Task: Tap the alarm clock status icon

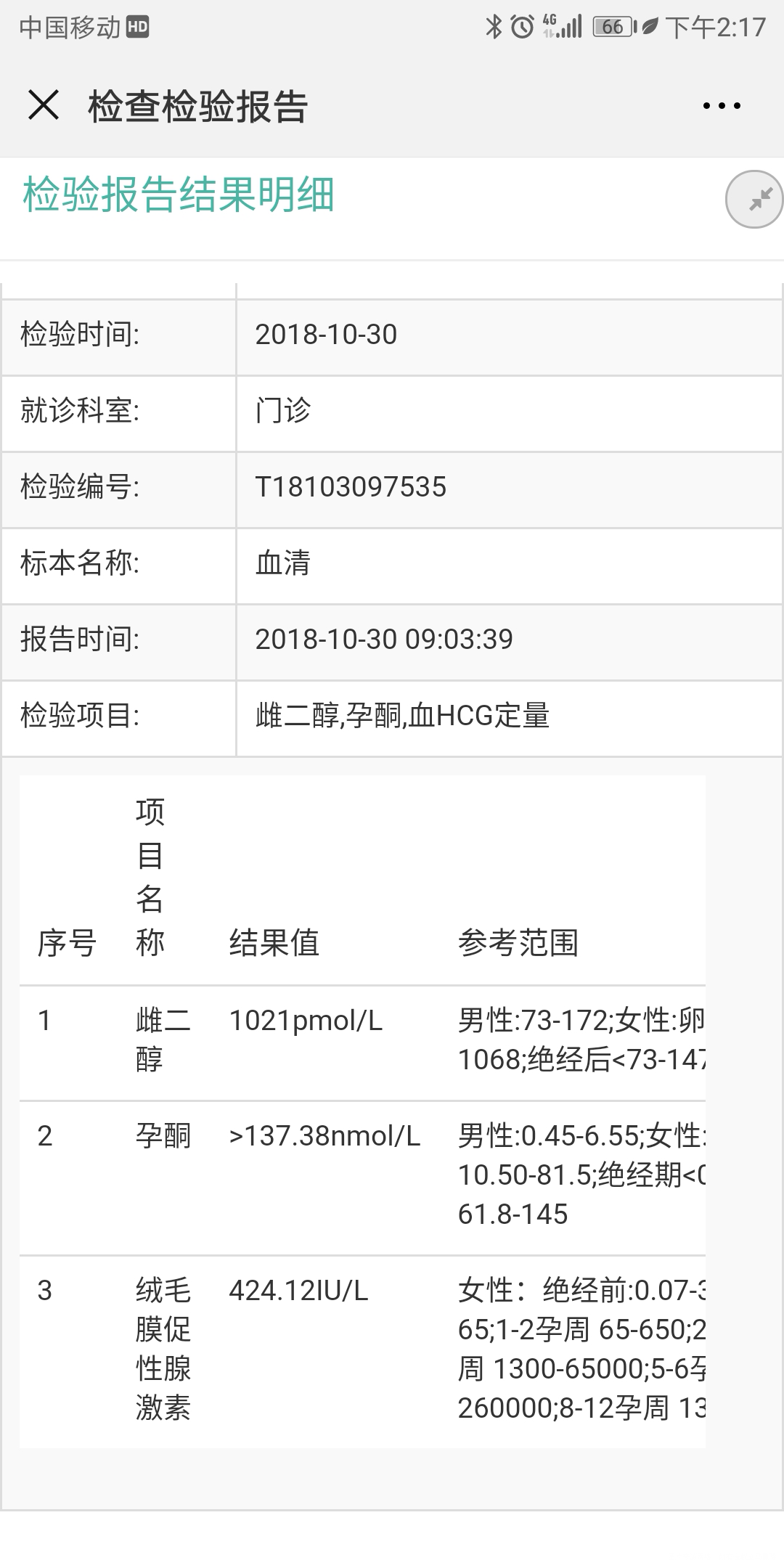Action: tap(521, 25)
